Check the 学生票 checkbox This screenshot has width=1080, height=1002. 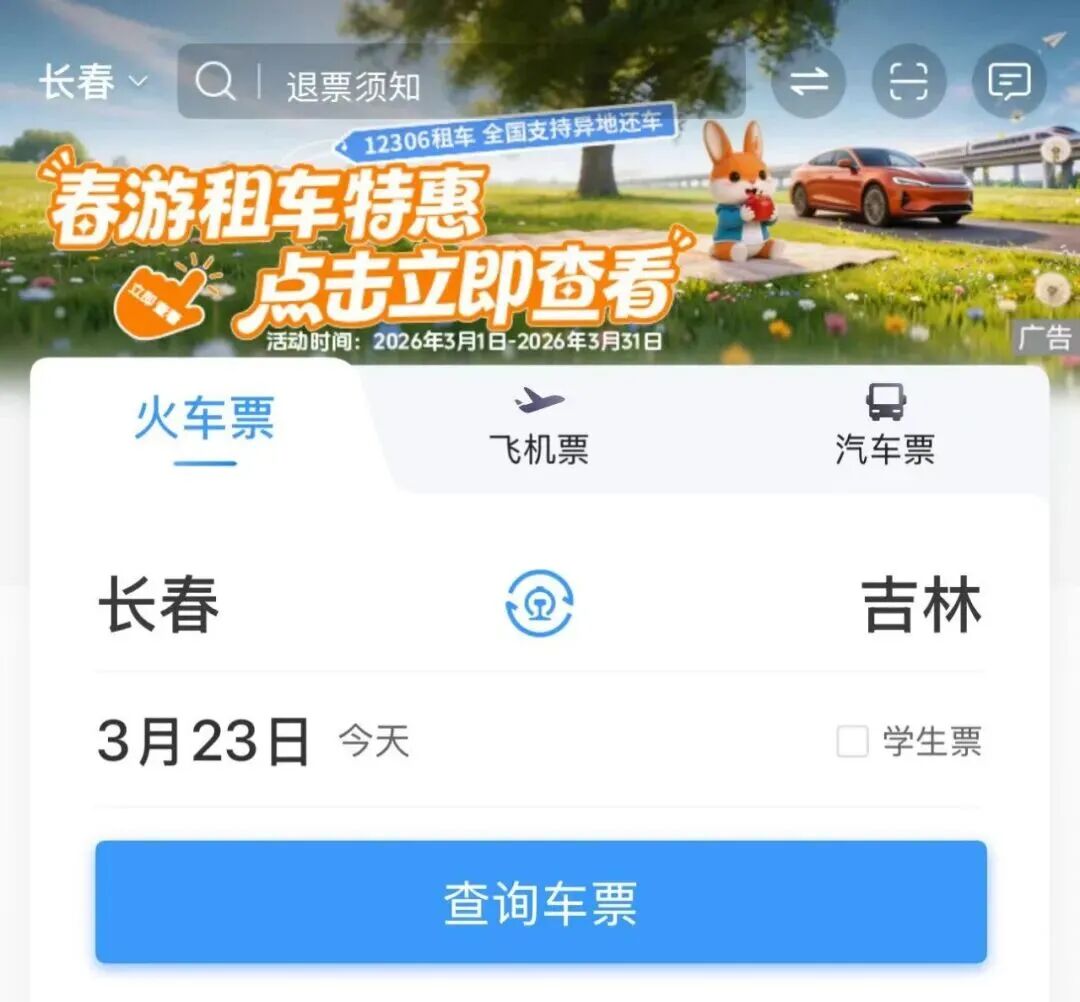pyautogui.click(x=852, y=742)
